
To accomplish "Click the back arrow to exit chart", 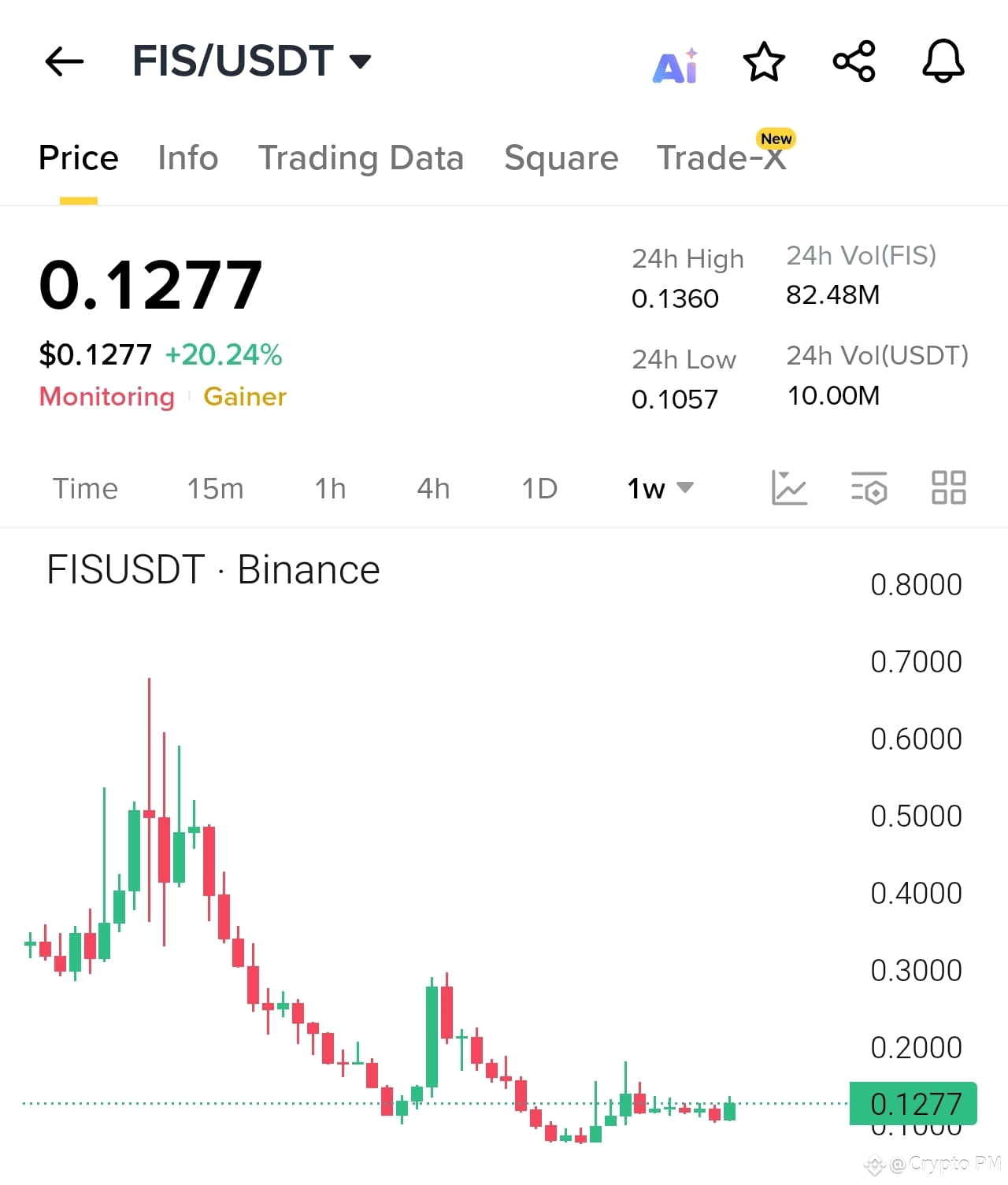I will click(x=63, y=61).
